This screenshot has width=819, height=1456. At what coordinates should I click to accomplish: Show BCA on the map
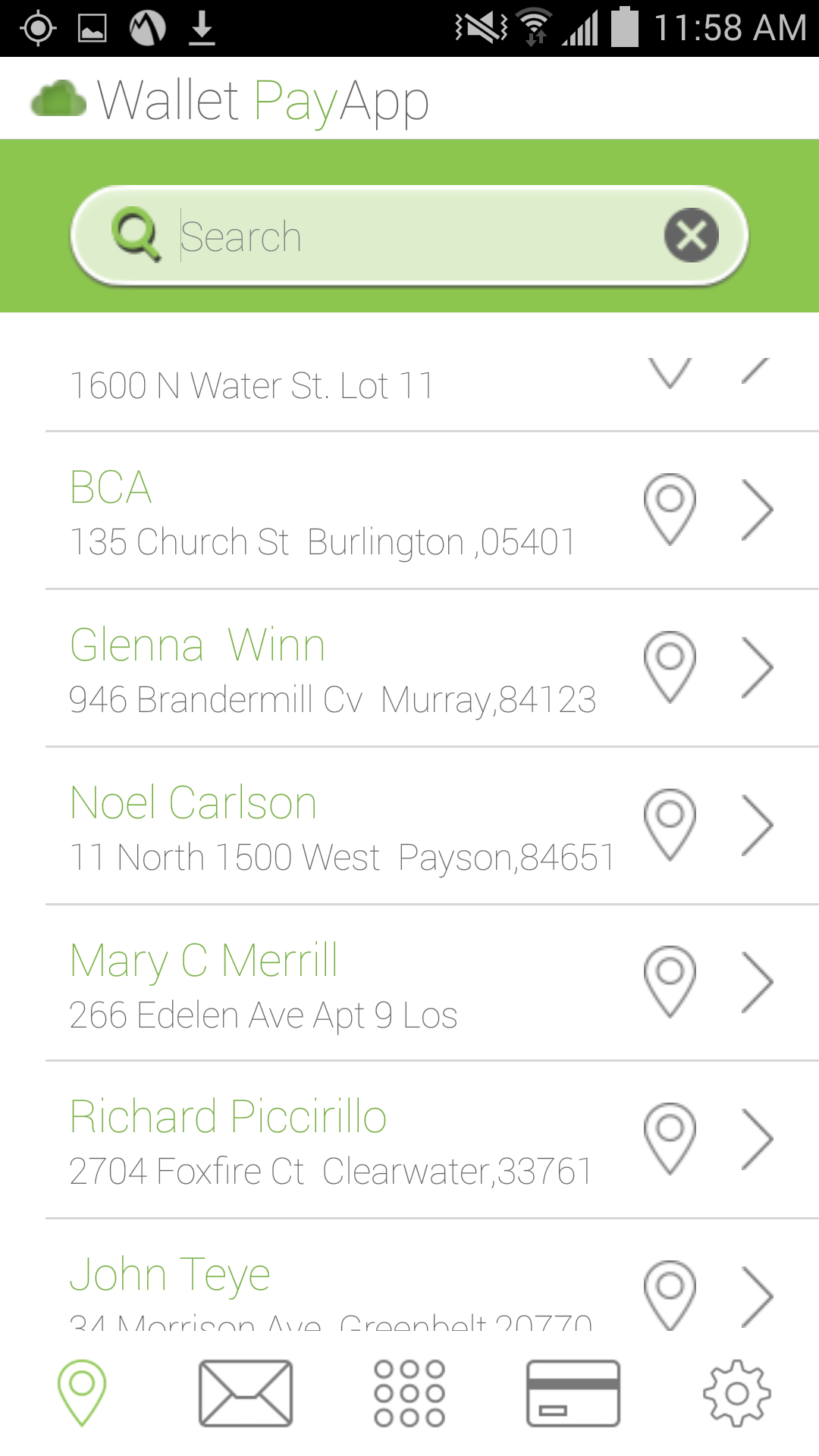(x=670, y=509)
